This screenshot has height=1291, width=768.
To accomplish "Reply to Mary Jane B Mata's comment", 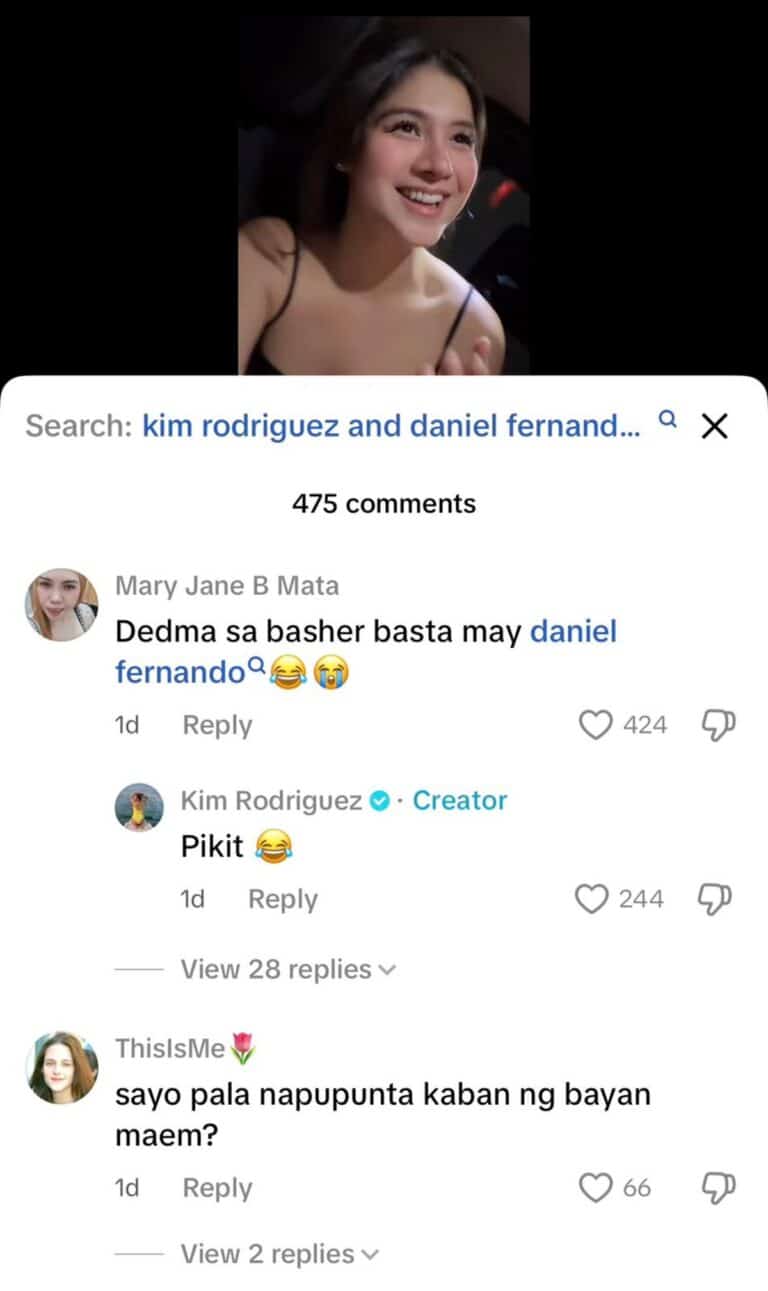I will click(x=216, y=725).
